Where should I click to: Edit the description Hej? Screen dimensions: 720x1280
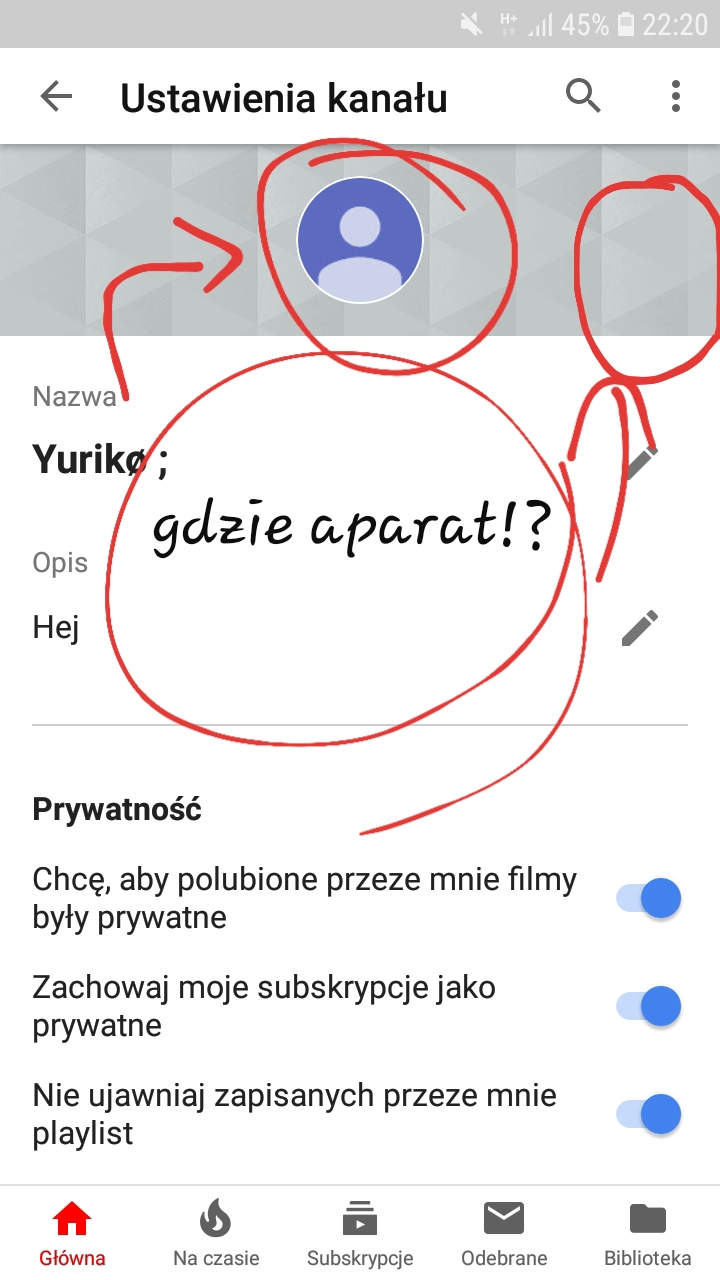[x=640, y=628]
